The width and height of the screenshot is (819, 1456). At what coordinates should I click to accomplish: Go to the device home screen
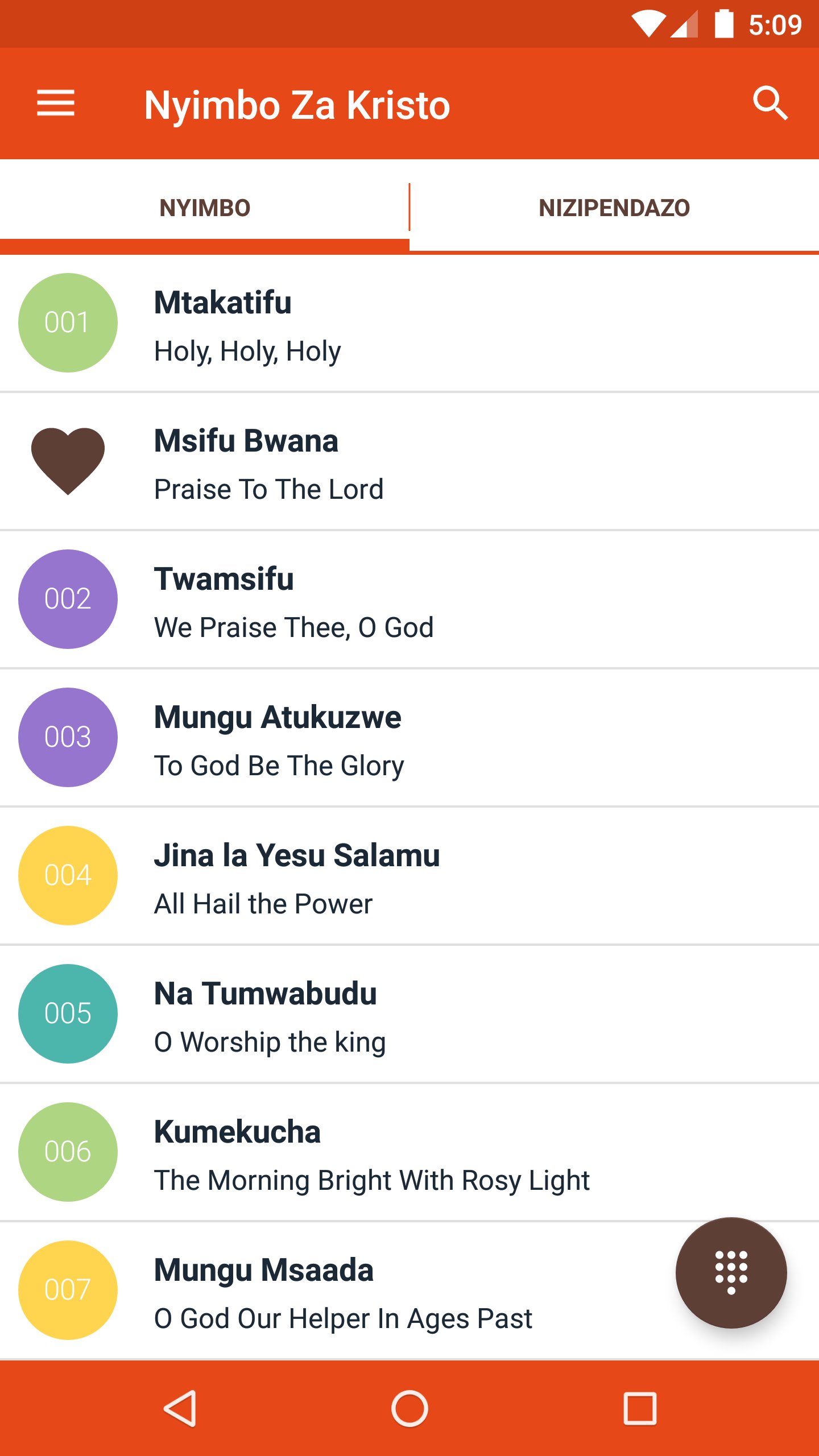(x=409, y=1408)
